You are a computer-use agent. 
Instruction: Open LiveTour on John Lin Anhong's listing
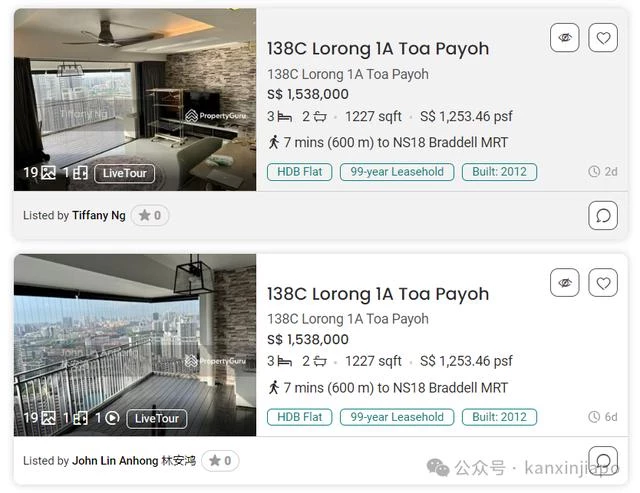point(158,418)
